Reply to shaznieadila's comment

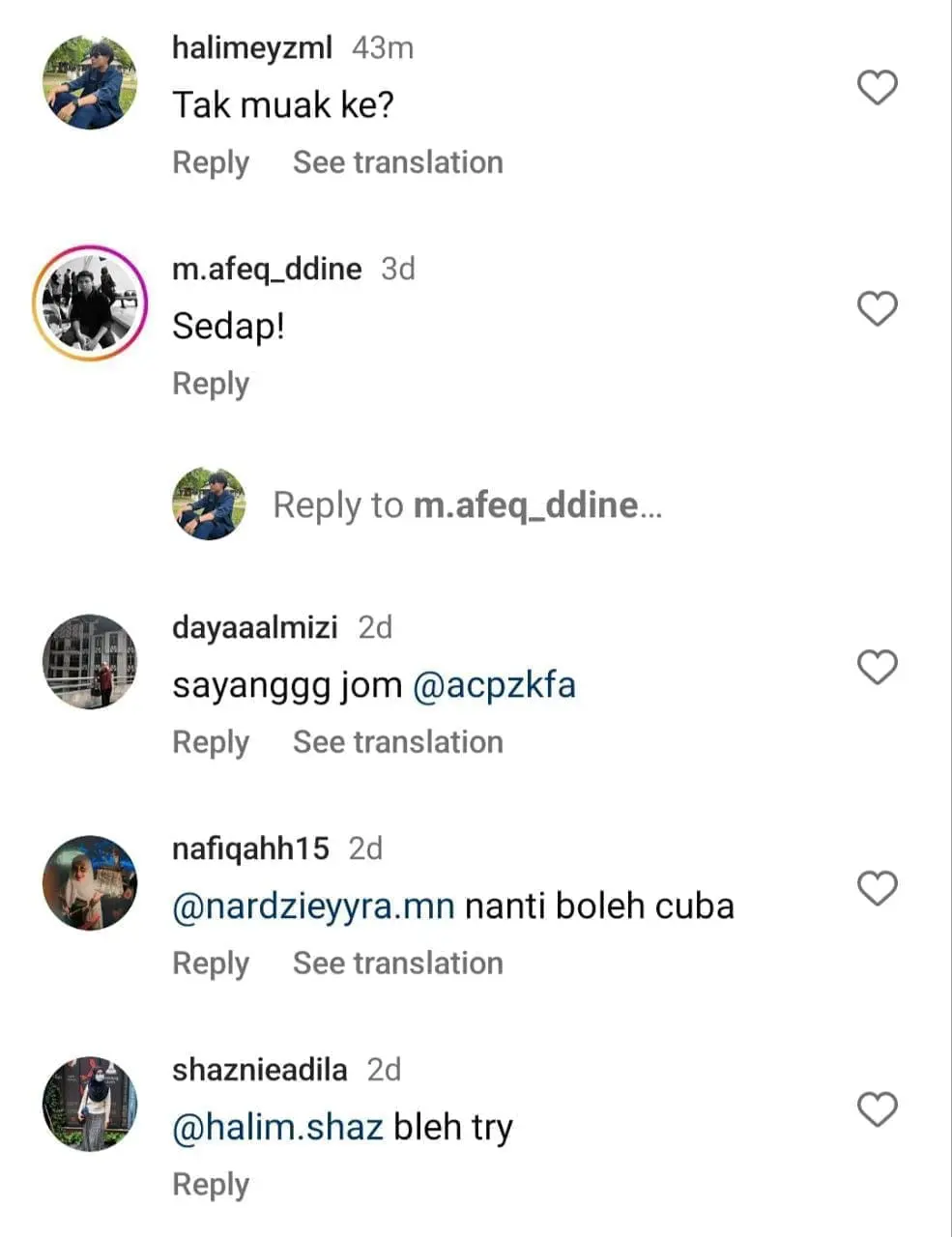(x=211, y=1185)
